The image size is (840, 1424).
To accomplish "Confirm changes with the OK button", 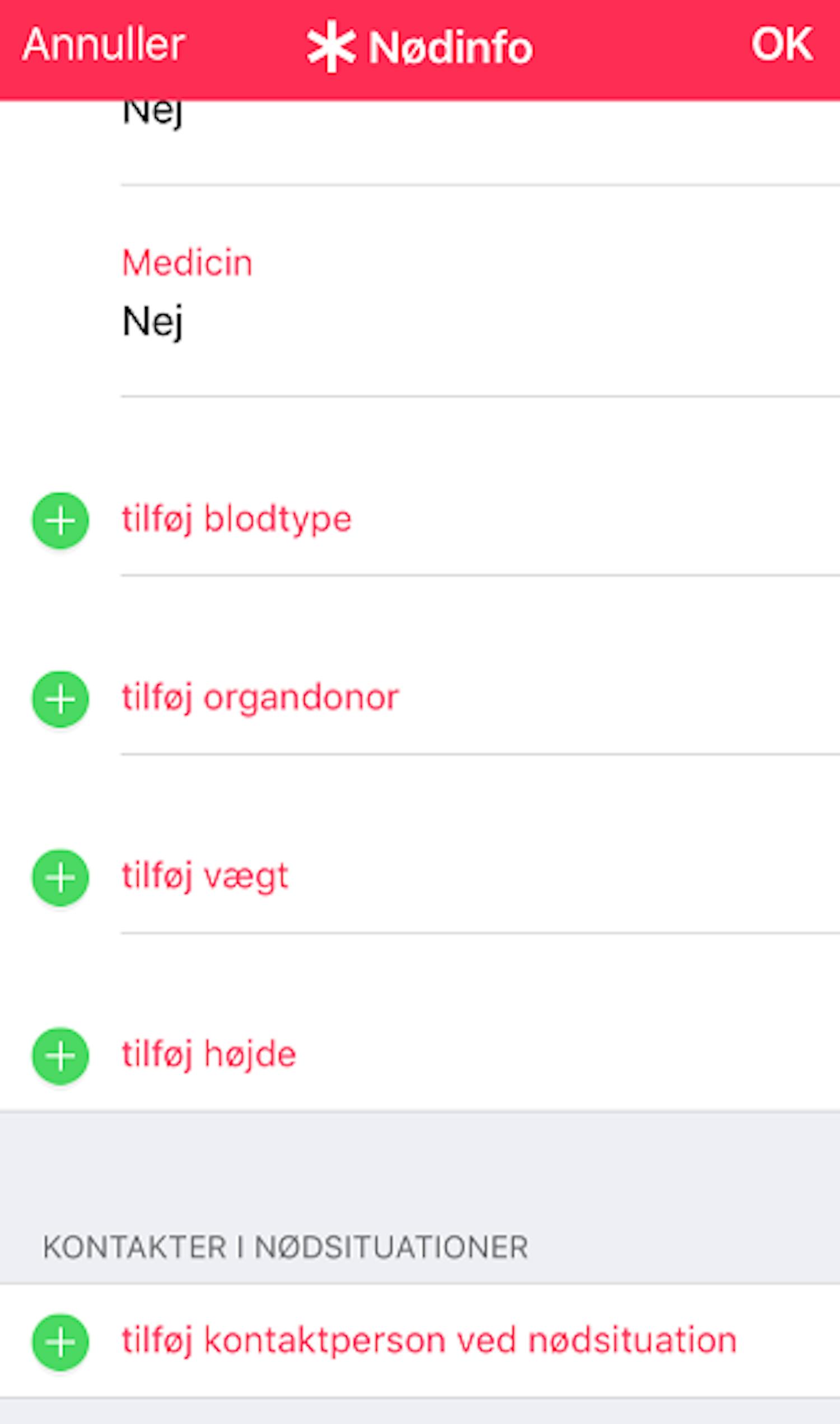I will coord(781,44).
